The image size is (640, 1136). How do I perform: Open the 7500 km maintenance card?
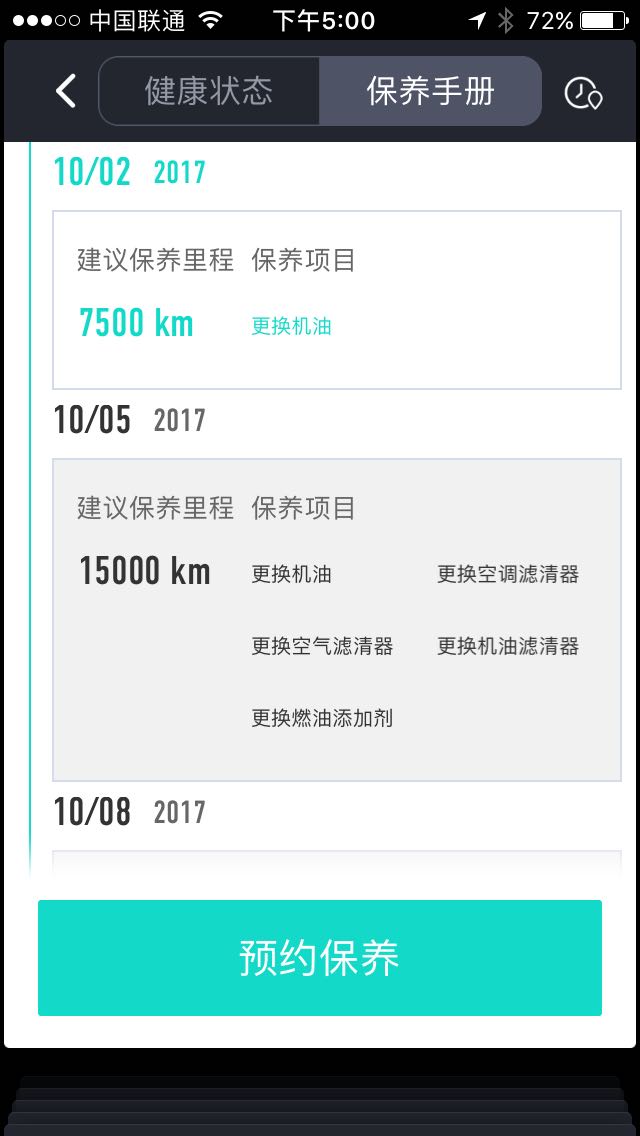tap(337, 300)
